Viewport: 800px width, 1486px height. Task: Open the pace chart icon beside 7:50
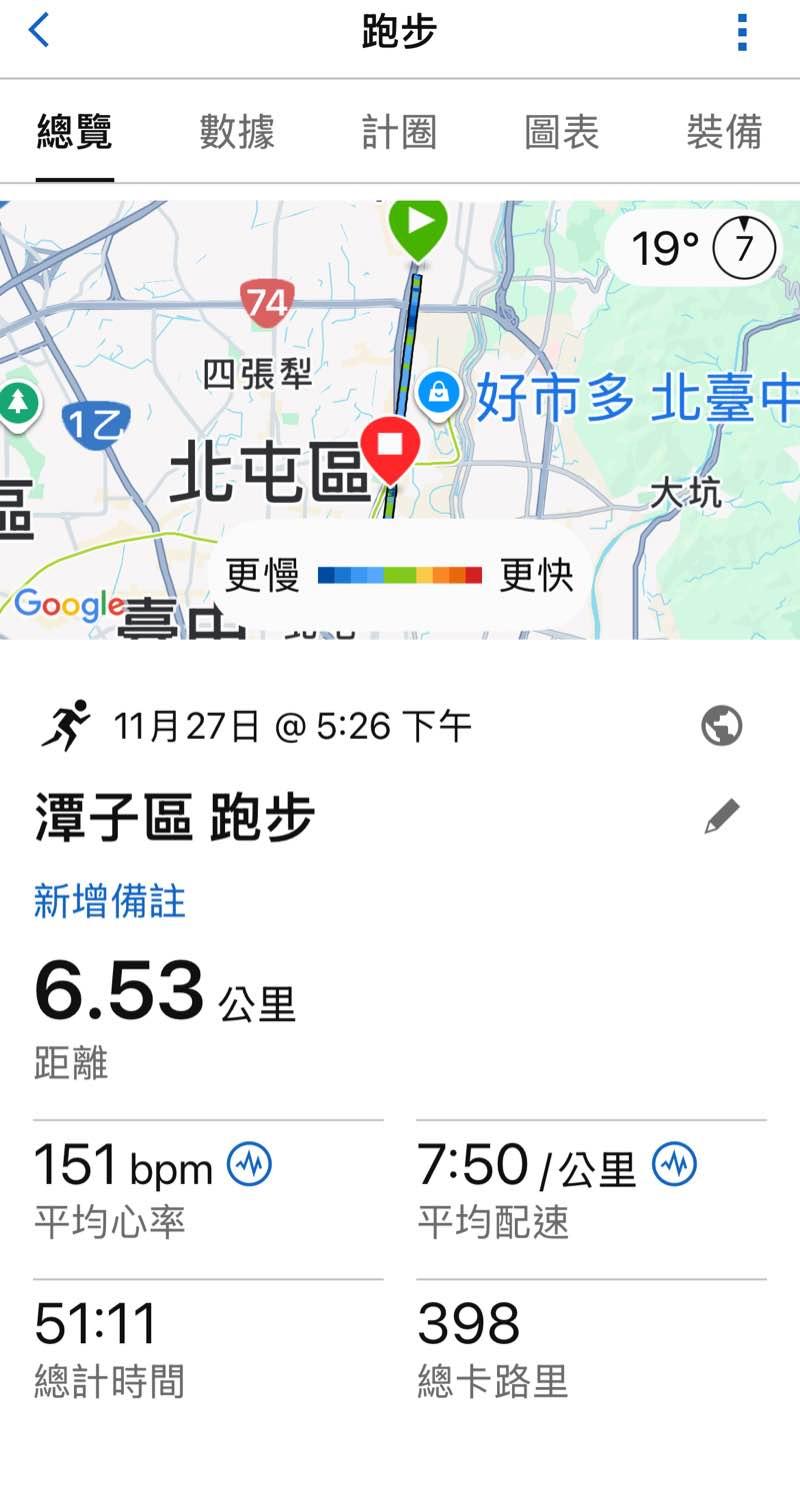click(x=674, y=1165)
